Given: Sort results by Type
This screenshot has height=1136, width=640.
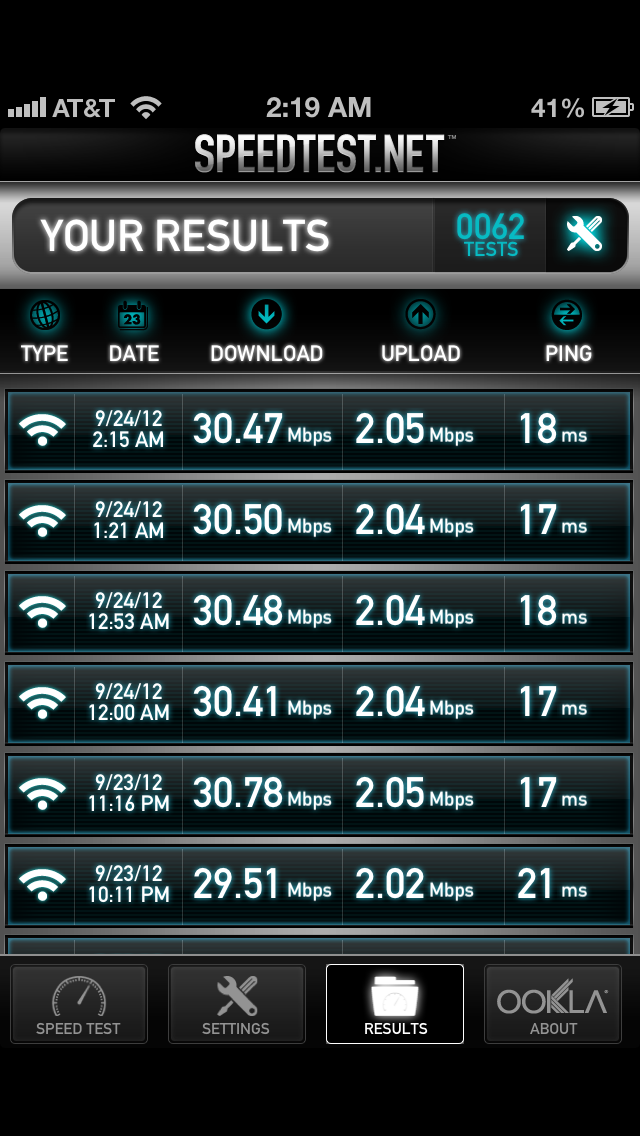Looking at the screenshot, I should pos(44,333).
